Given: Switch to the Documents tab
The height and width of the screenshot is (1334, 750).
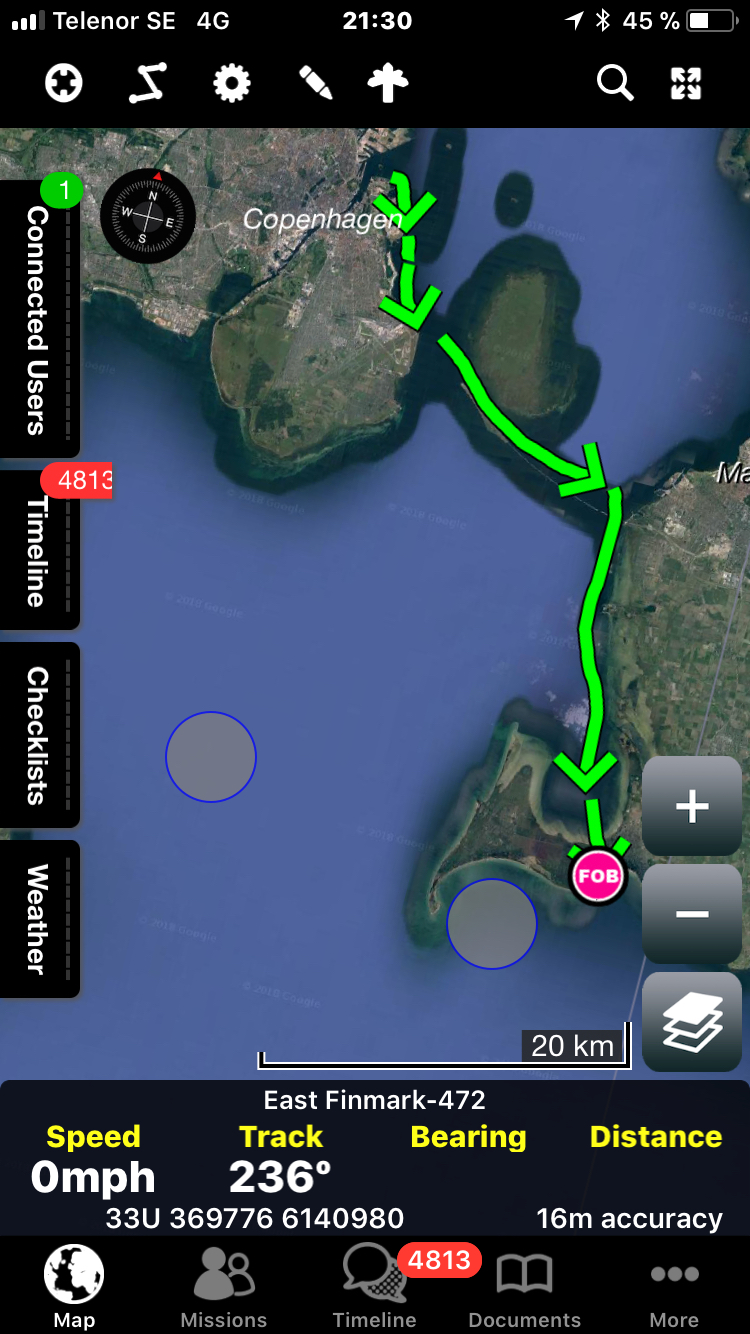Looking at the screenshot, I should [x=525, y=1288].
